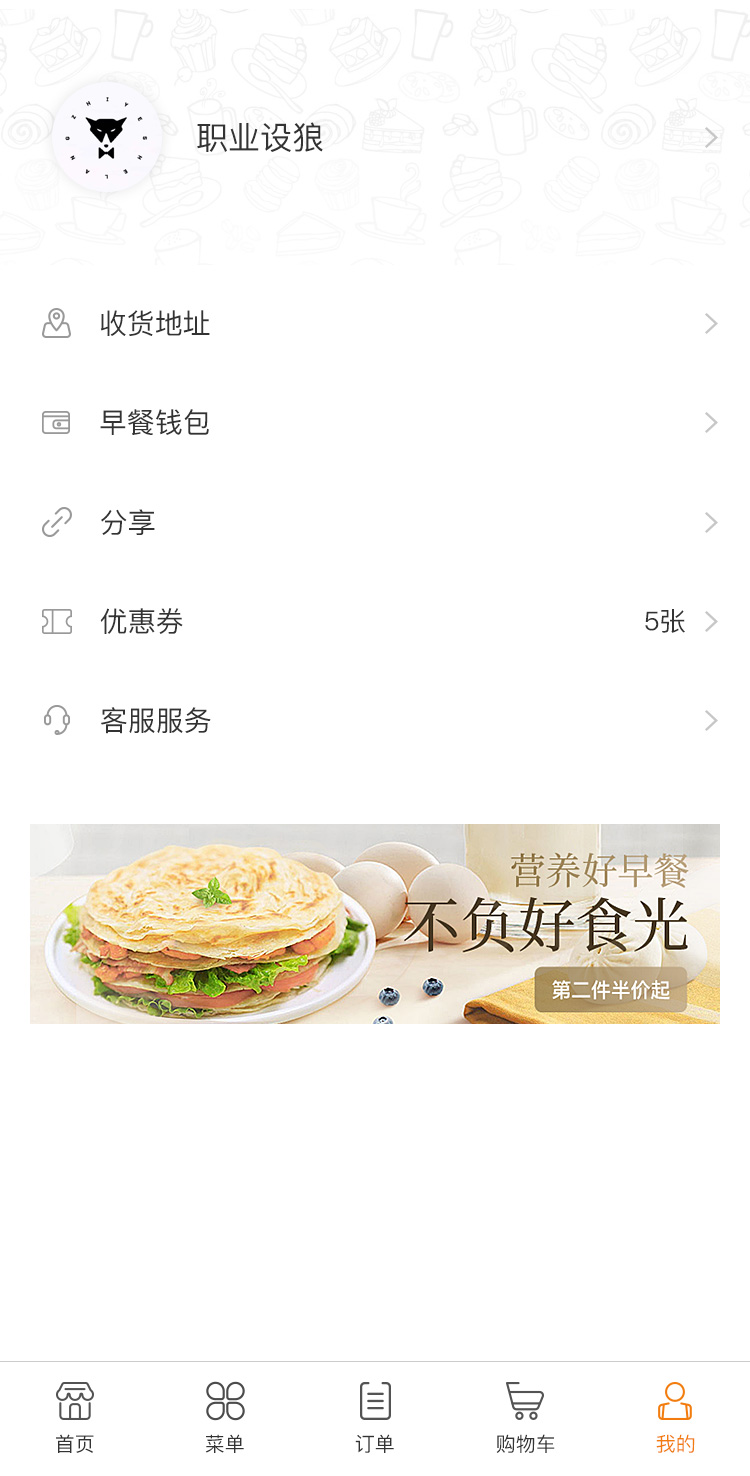The image size is (750, 1476).
Task: Contact 客服服务 customer service
Action: (x=375, y=721)
